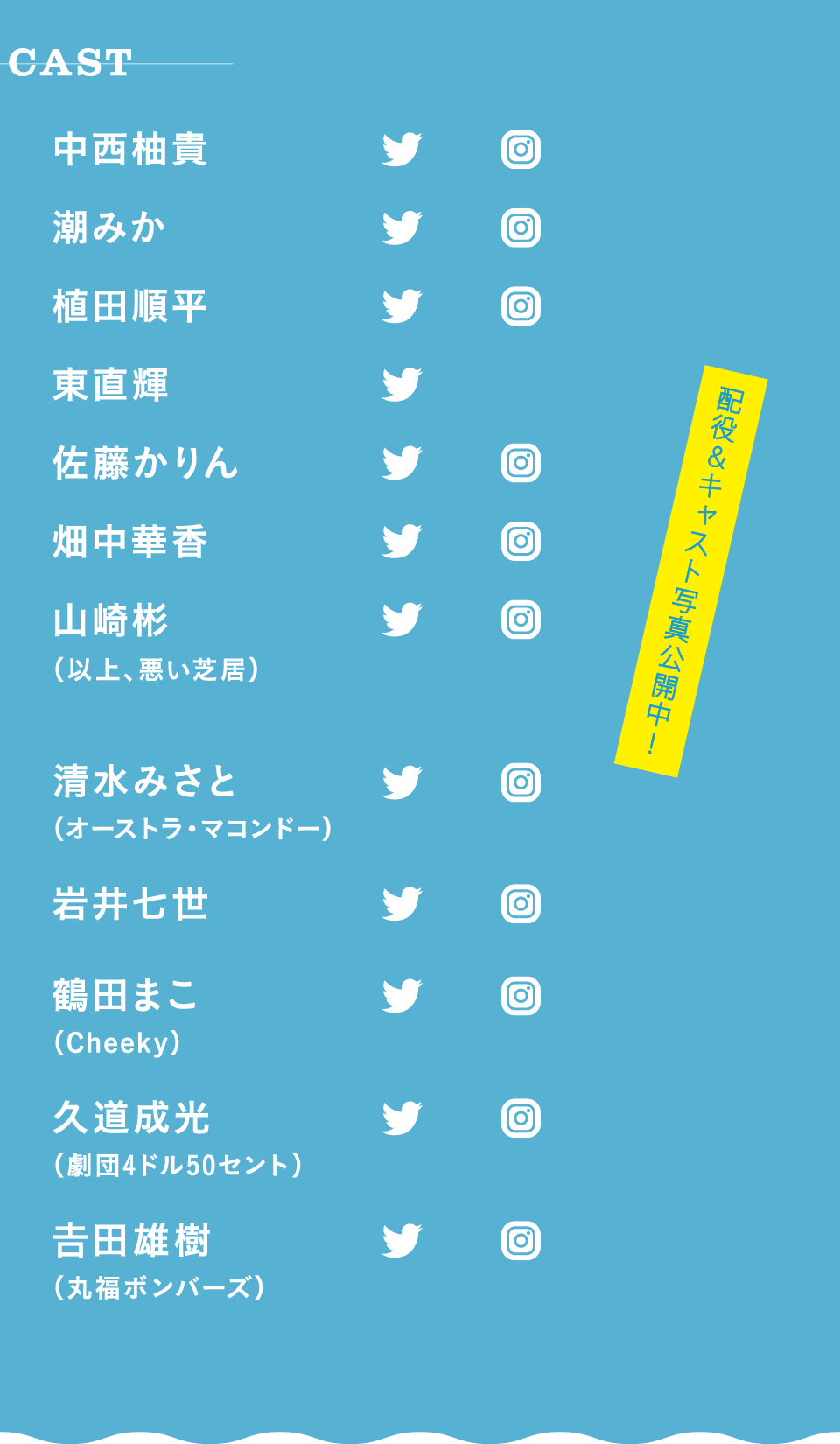Open 岩井七世's Instagram profile
The image size is (840, 1444).
click(x=521, y=904)
